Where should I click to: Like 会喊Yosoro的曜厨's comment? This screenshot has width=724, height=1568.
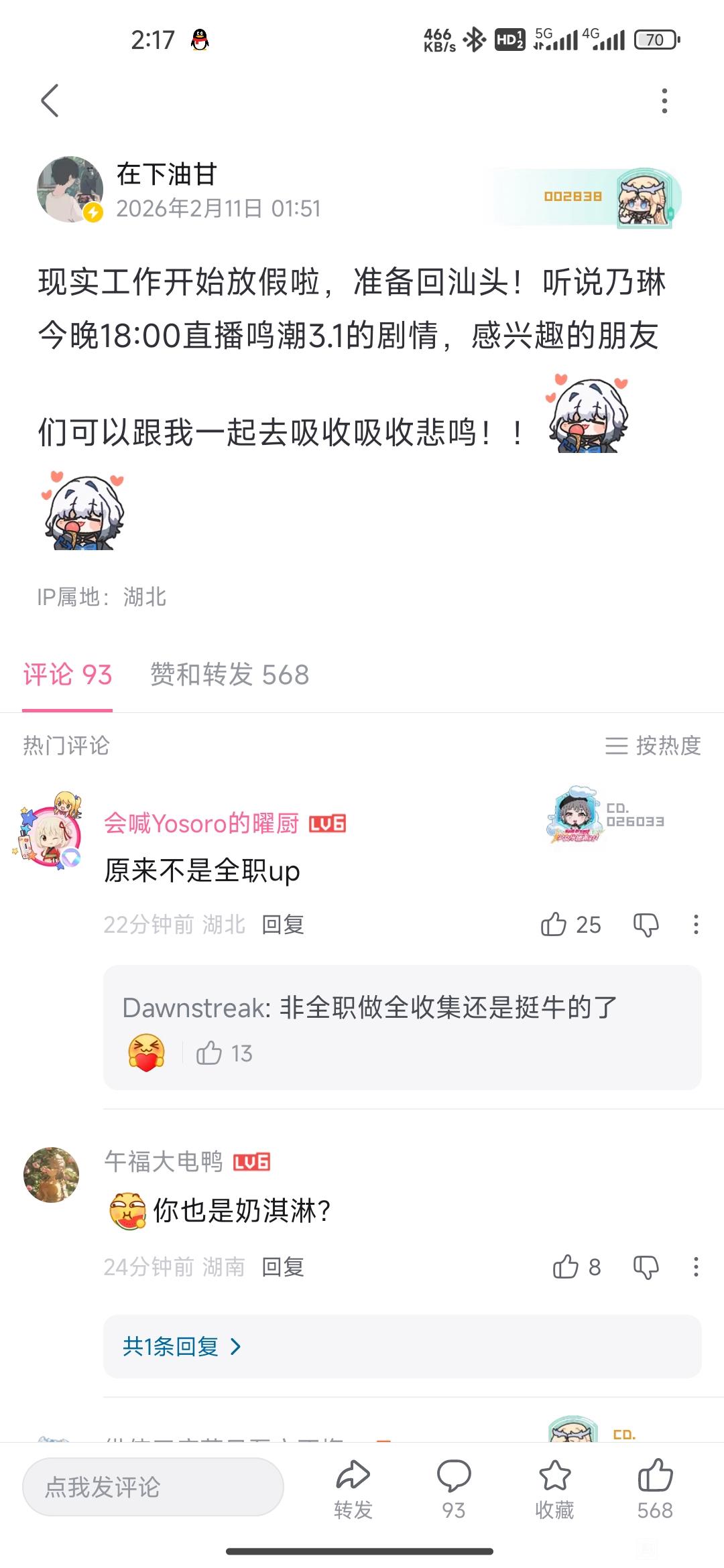click(554, 925)
